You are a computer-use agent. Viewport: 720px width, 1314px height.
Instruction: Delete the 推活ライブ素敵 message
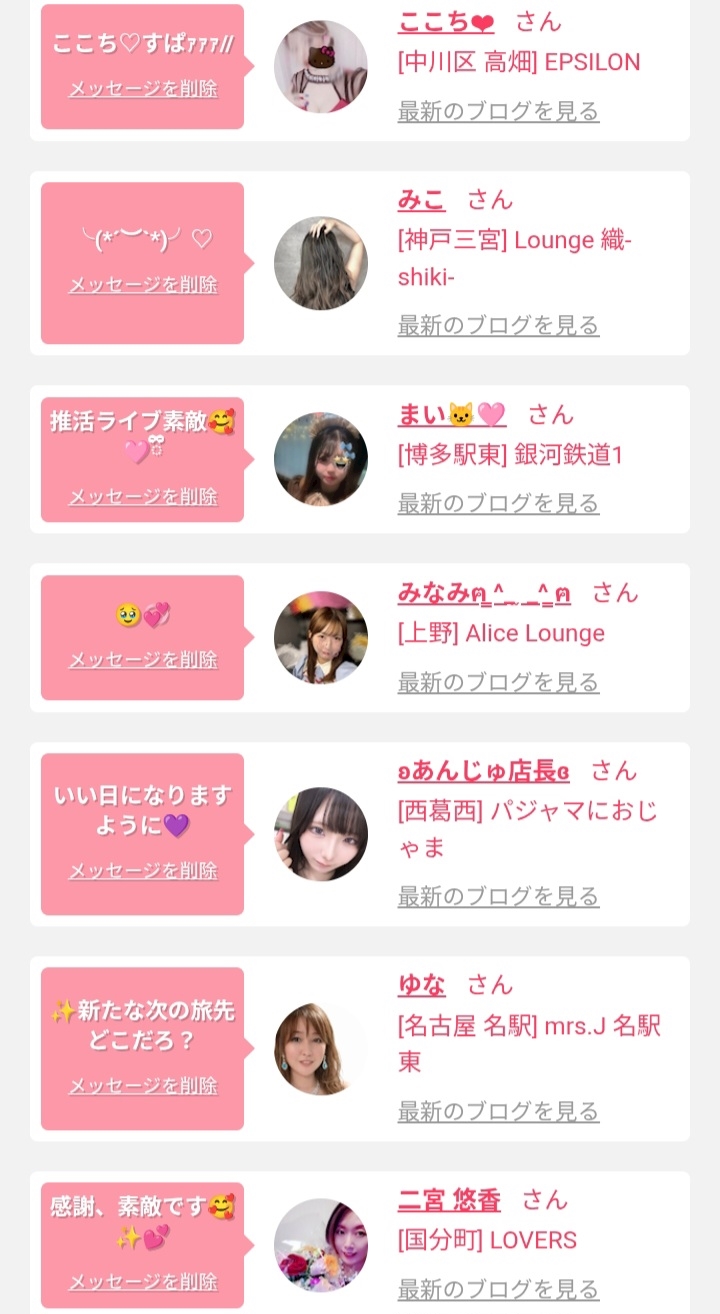point(143,497)
